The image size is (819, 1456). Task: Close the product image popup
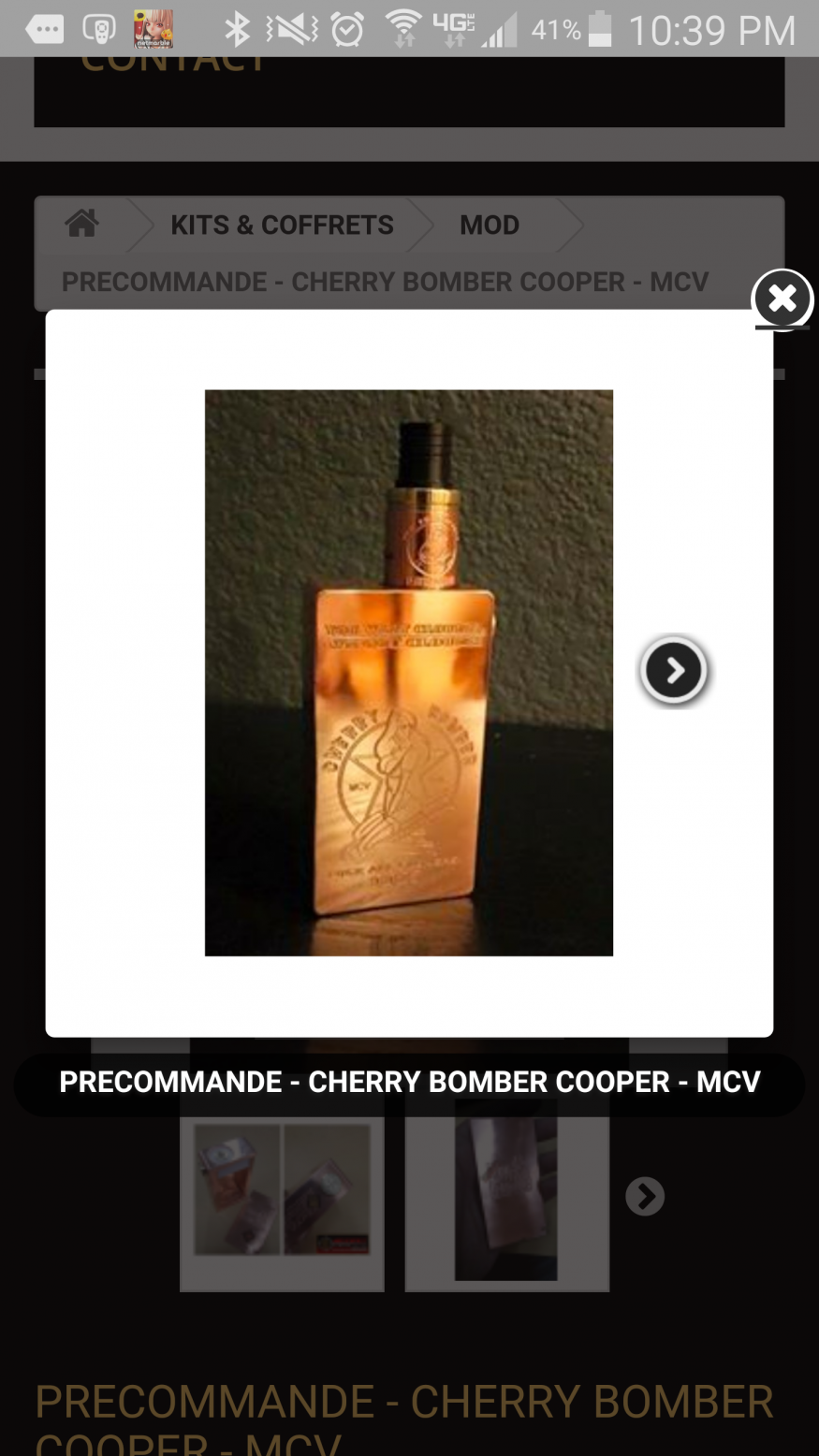click(x=782, y=298)
